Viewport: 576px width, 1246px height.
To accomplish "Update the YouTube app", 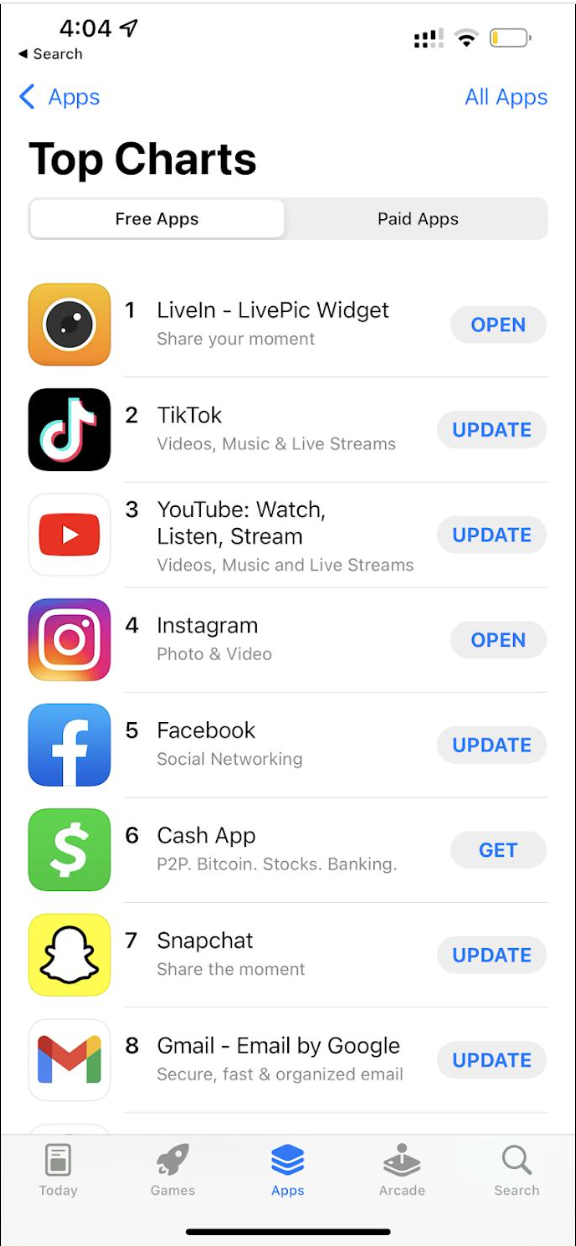I will point(492,535).
